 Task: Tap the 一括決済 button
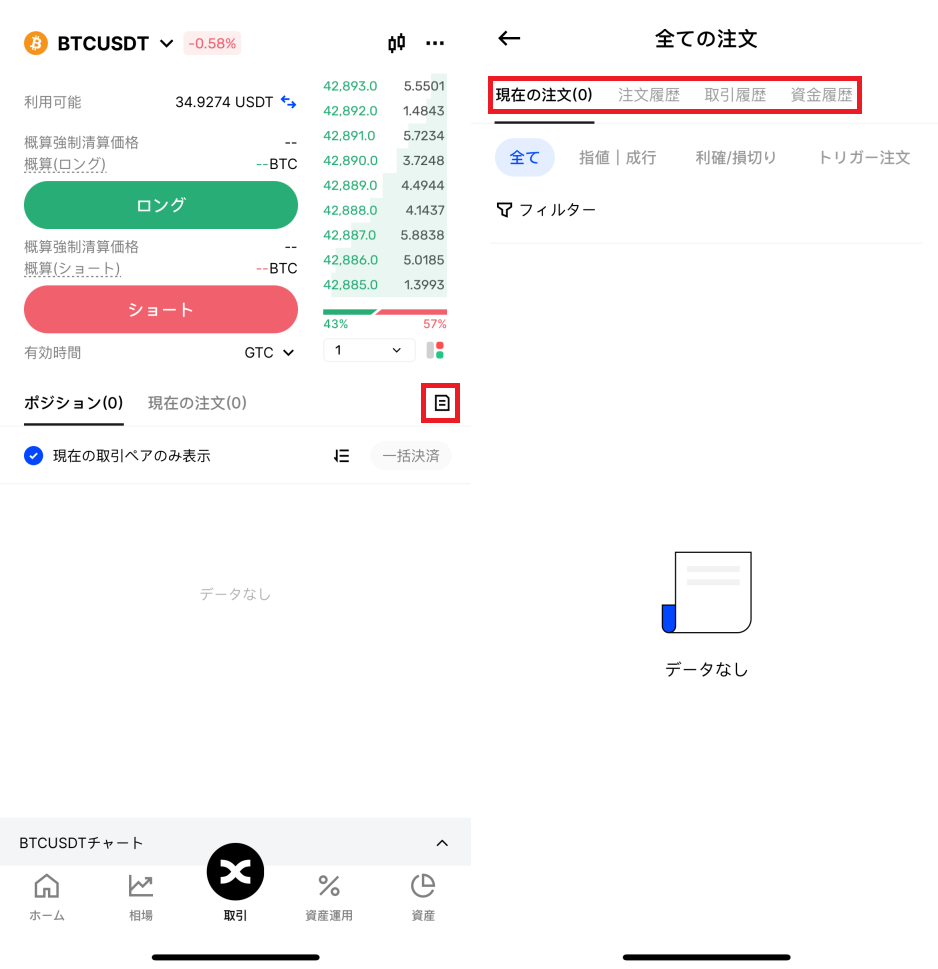coord(410,456)
